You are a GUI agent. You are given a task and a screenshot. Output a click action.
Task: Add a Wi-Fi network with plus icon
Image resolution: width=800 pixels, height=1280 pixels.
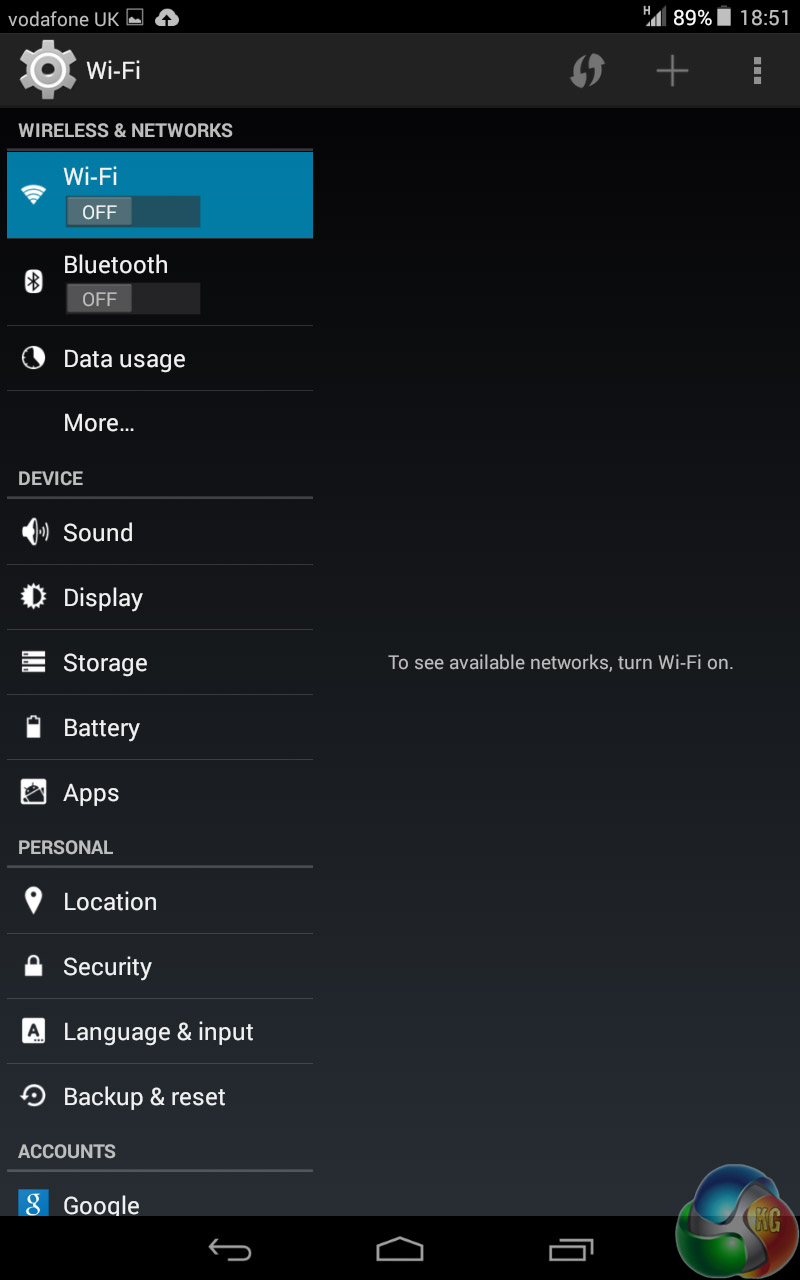(x=672, y=71)
